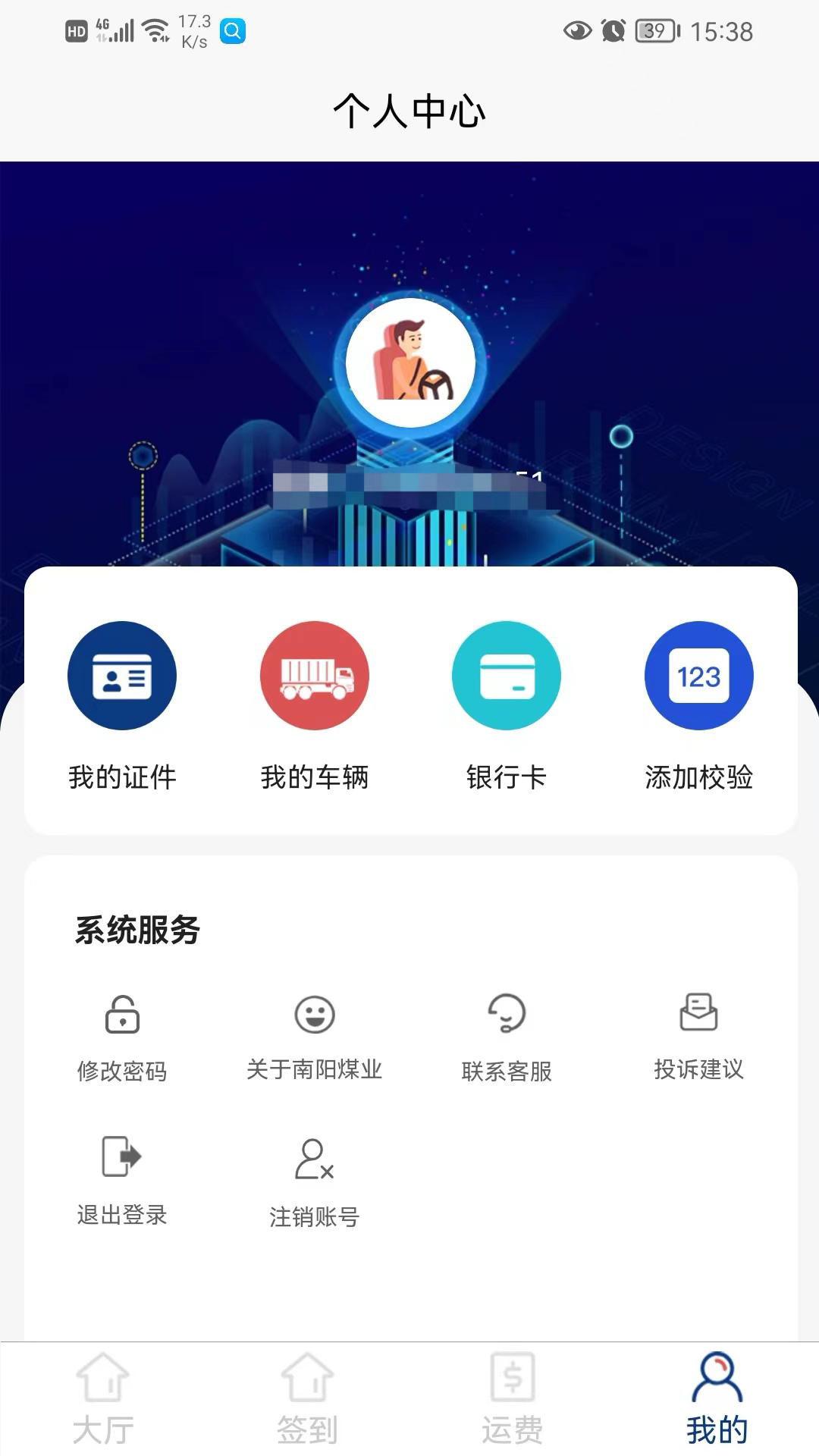Image resolution: width=819 pixels, height=1456 pixels.
Task: Select the 退出登录 logout icon
Action: [124, 1156]
